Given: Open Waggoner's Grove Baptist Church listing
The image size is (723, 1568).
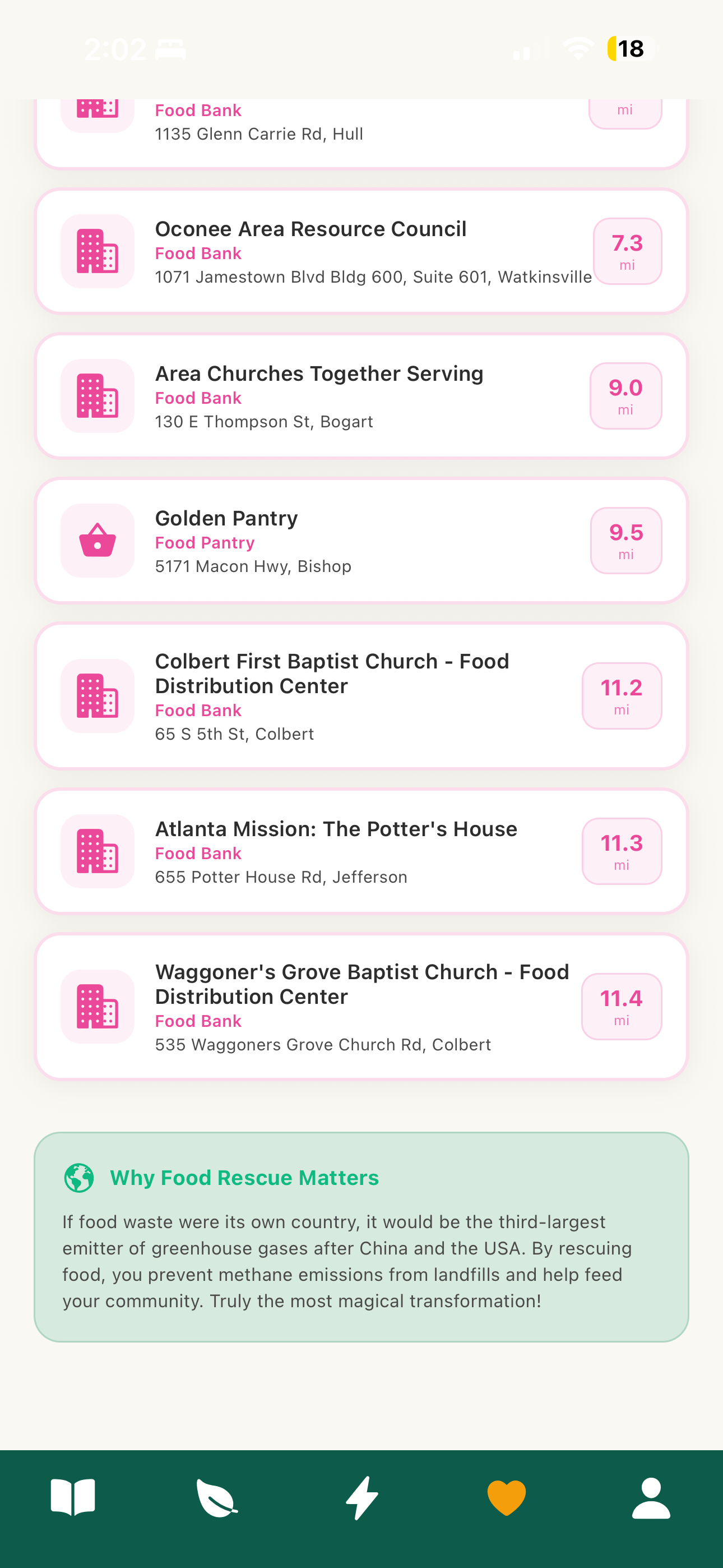Looking at the screenshot, I should pyautogui.click(x=360, y=1007).
